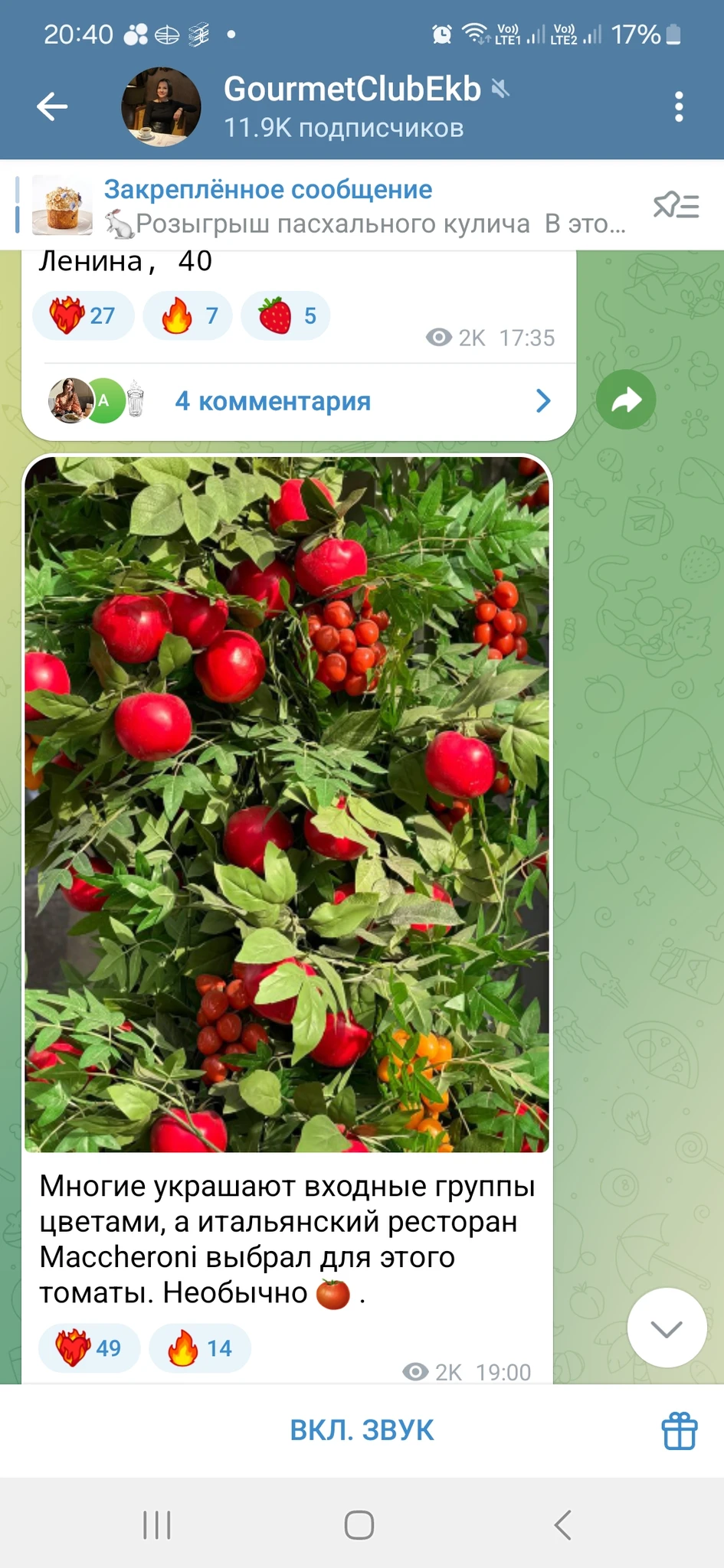Show the list of pinned messages
This screenshot has height=1568, width=724.
[676, 205]
